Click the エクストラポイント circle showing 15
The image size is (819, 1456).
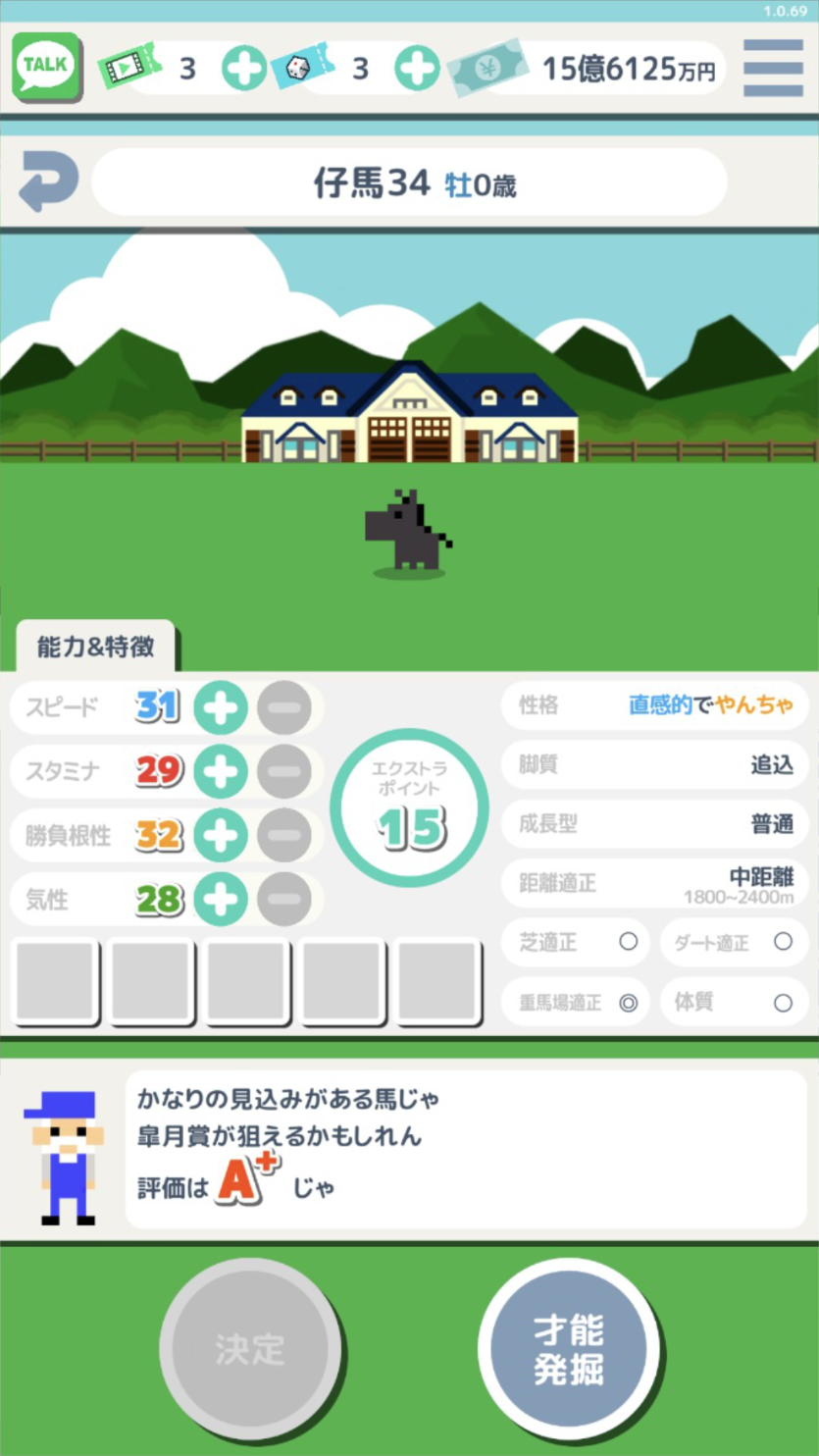(x=408, y=806)
